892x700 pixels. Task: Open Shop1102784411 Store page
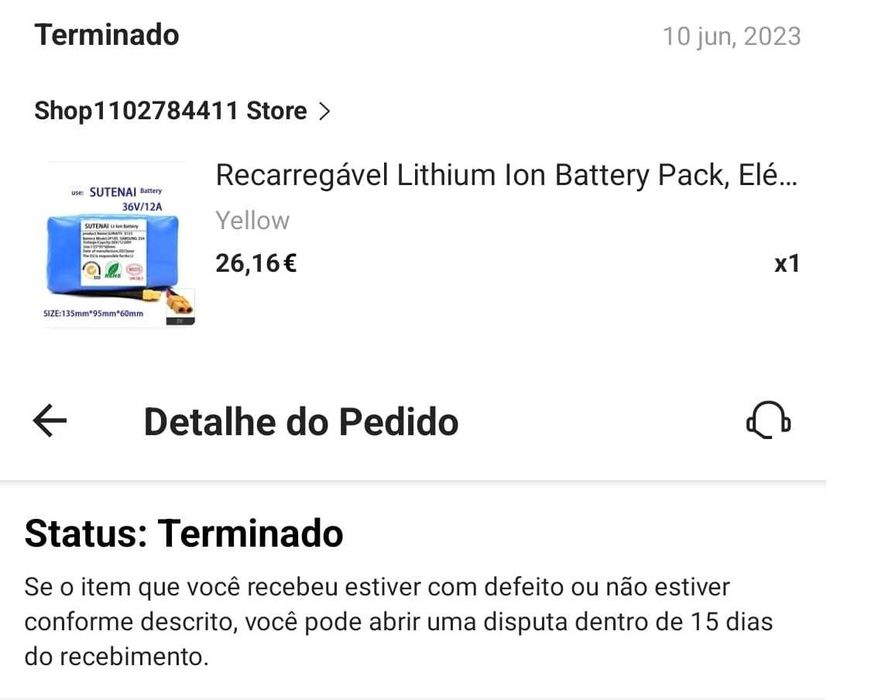coord(182,111)
